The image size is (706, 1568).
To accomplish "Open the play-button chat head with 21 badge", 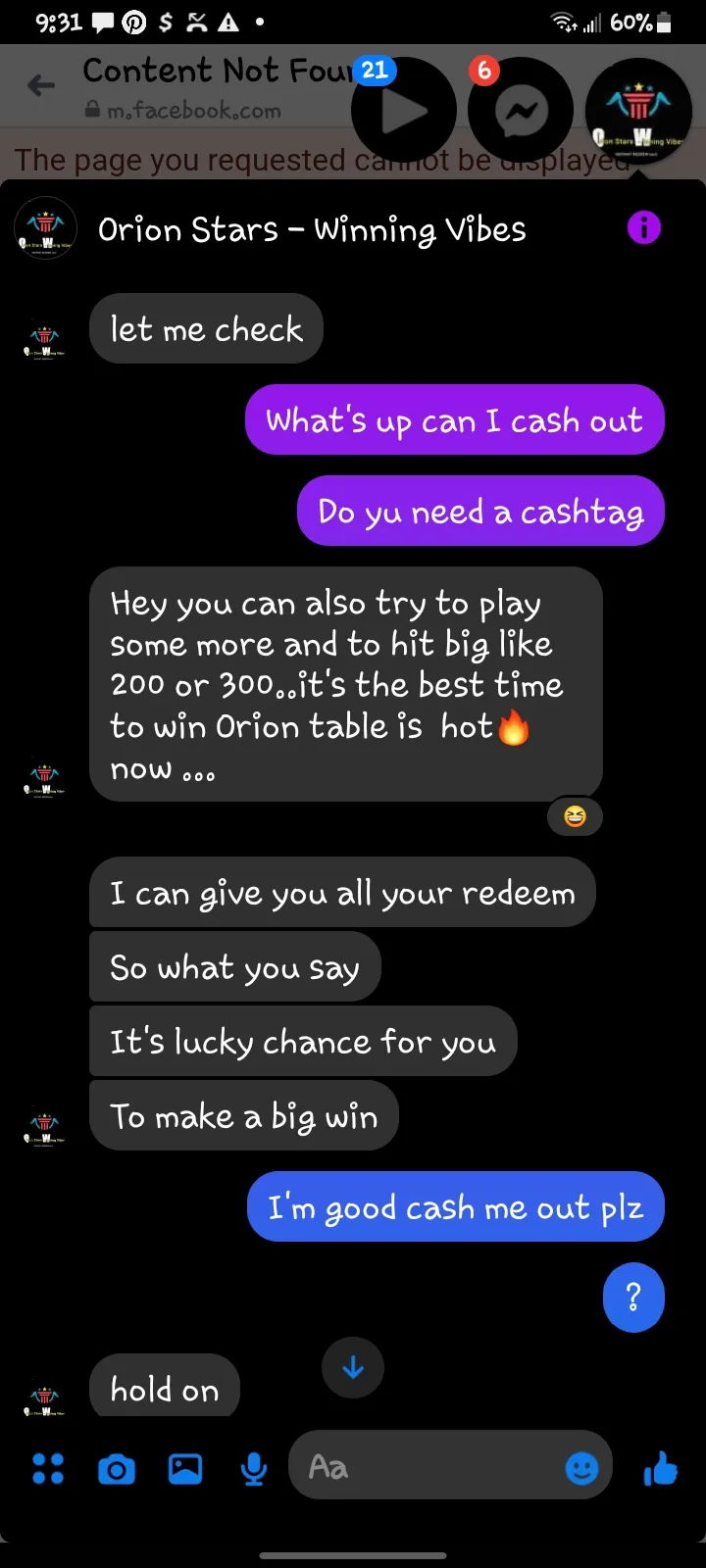I will click(403, 110).
